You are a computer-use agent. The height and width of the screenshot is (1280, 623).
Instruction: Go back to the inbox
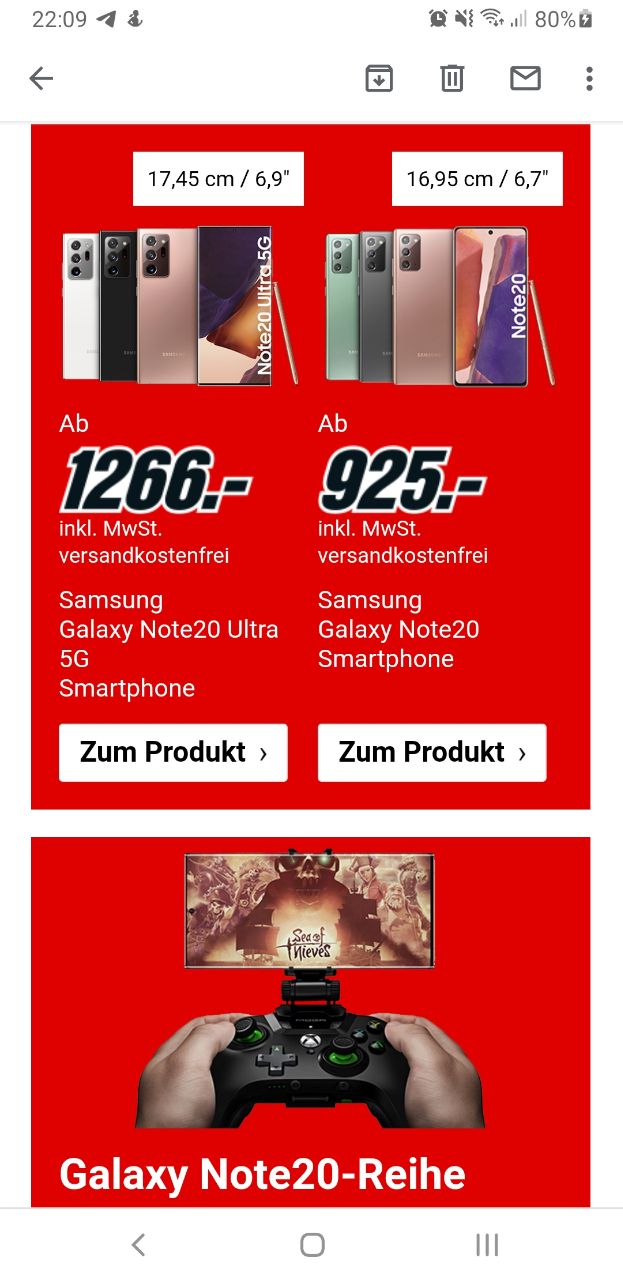41,78
